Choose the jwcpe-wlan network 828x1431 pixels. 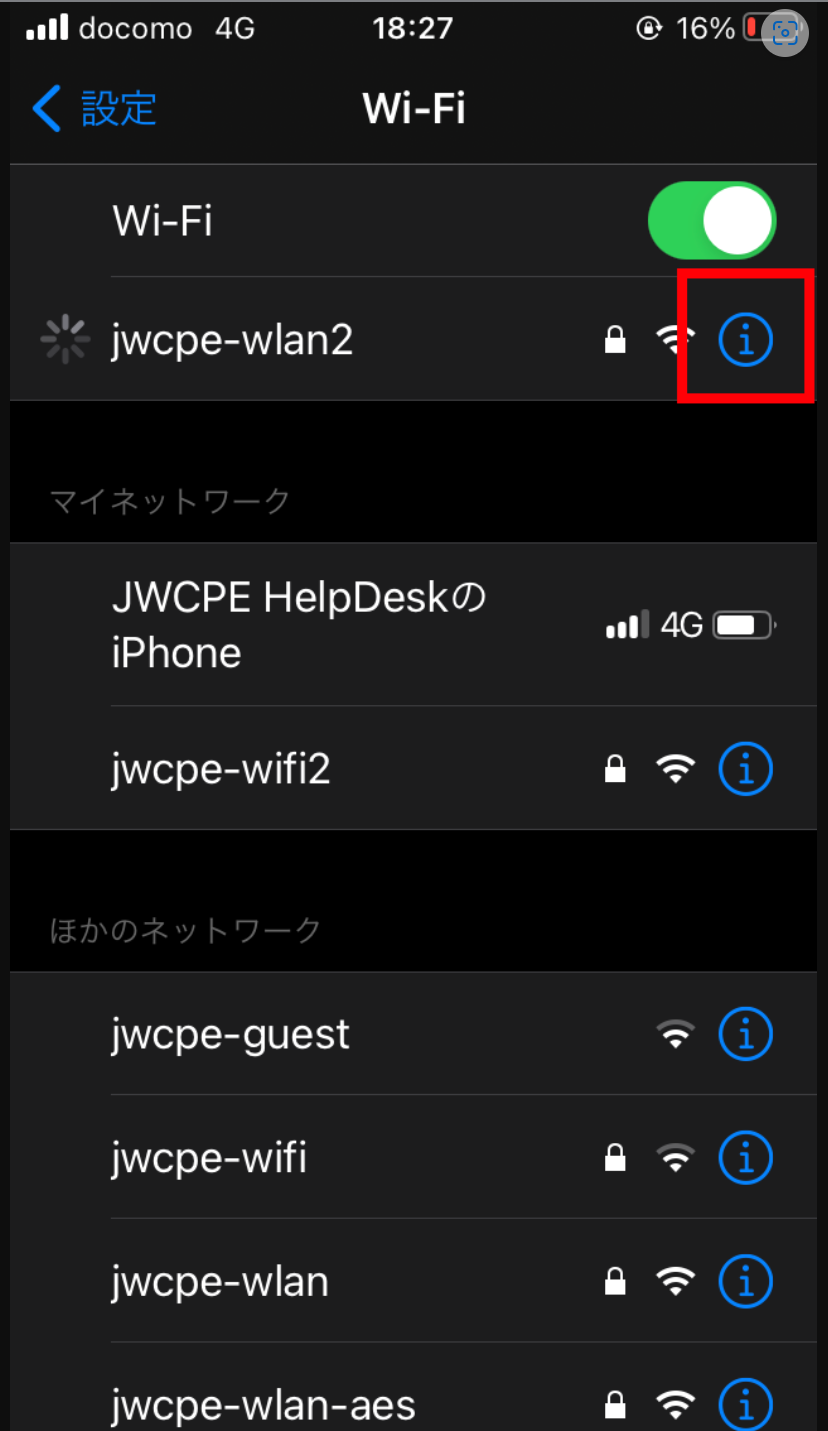(414, 1281)
